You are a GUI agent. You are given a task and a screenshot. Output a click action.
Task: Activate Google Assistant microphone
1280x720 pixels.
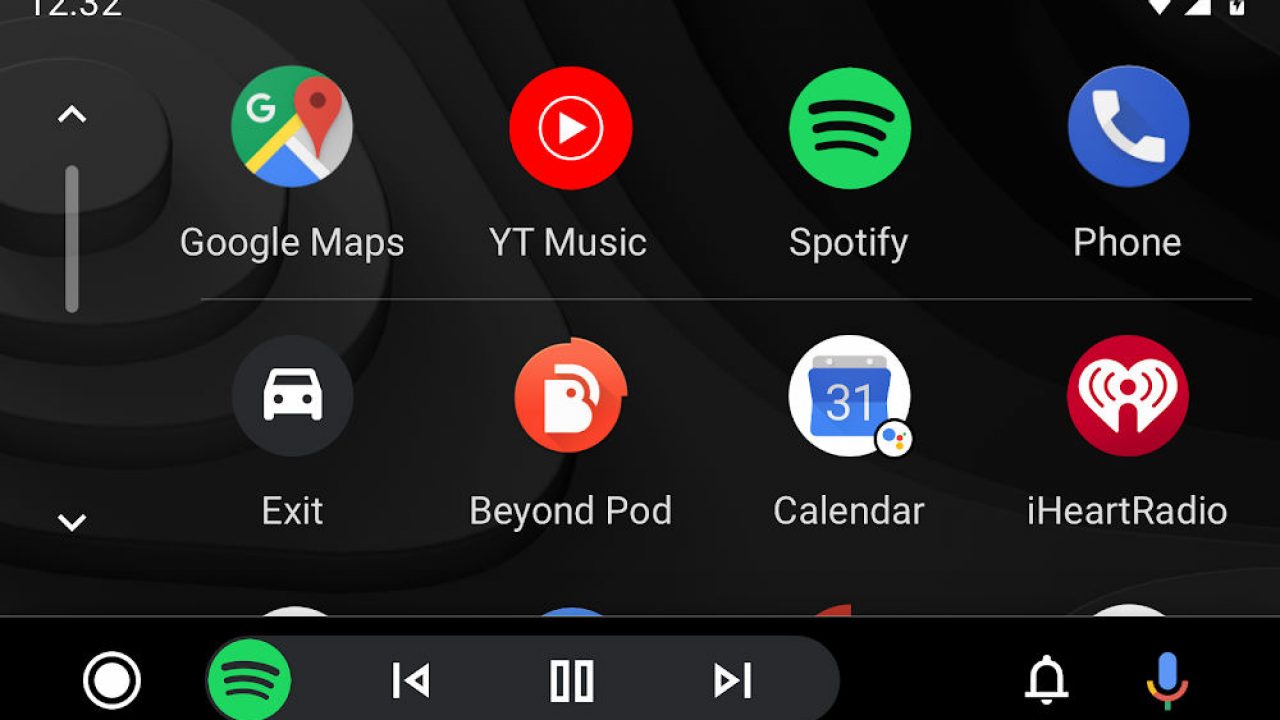tap(1167, 680)
